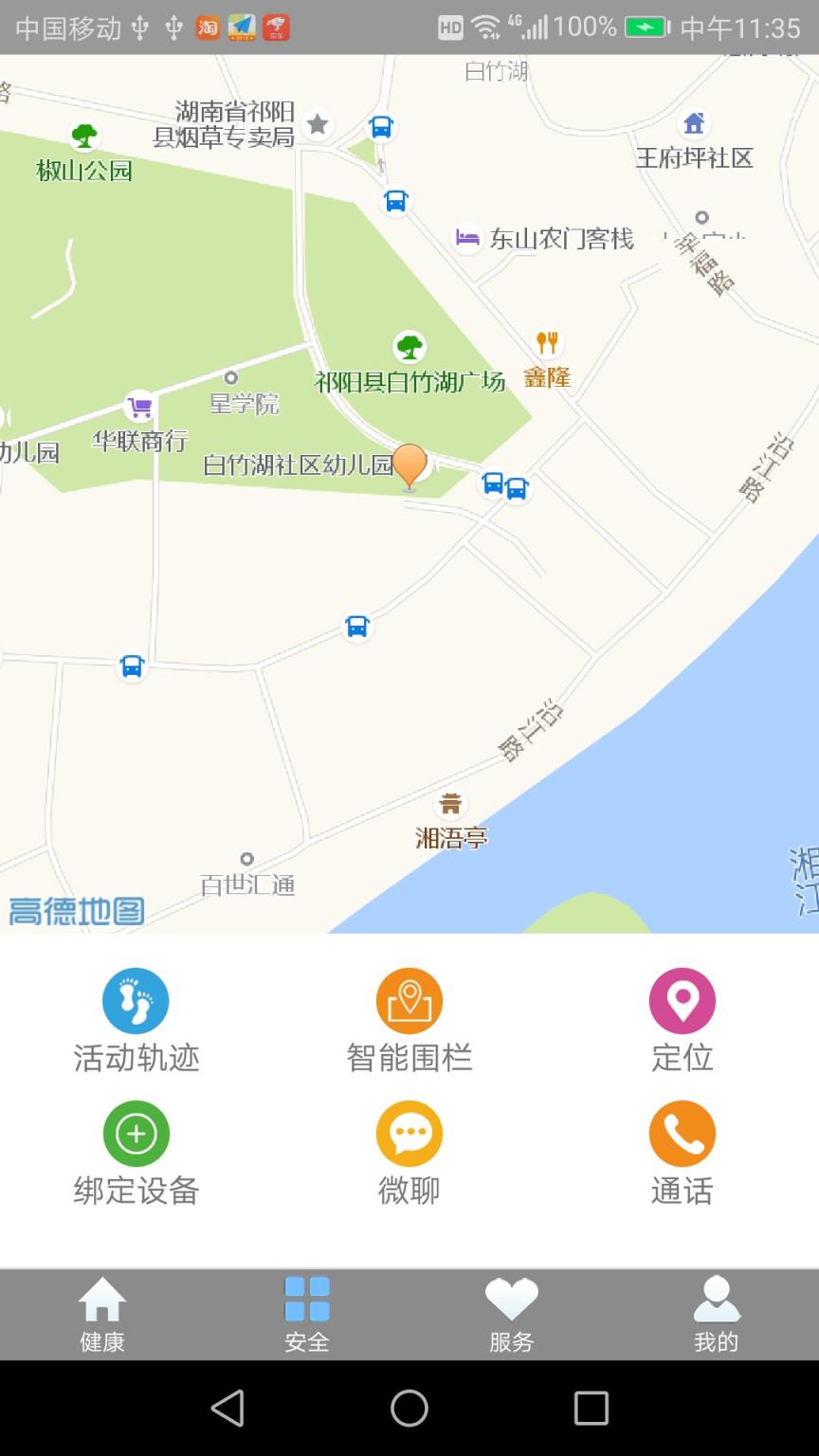Tap the home icon at 王府坪社区
Image resolution: width=819 pixels, height=1456 pixels.
pyautogui.click(x=693, y=124)
